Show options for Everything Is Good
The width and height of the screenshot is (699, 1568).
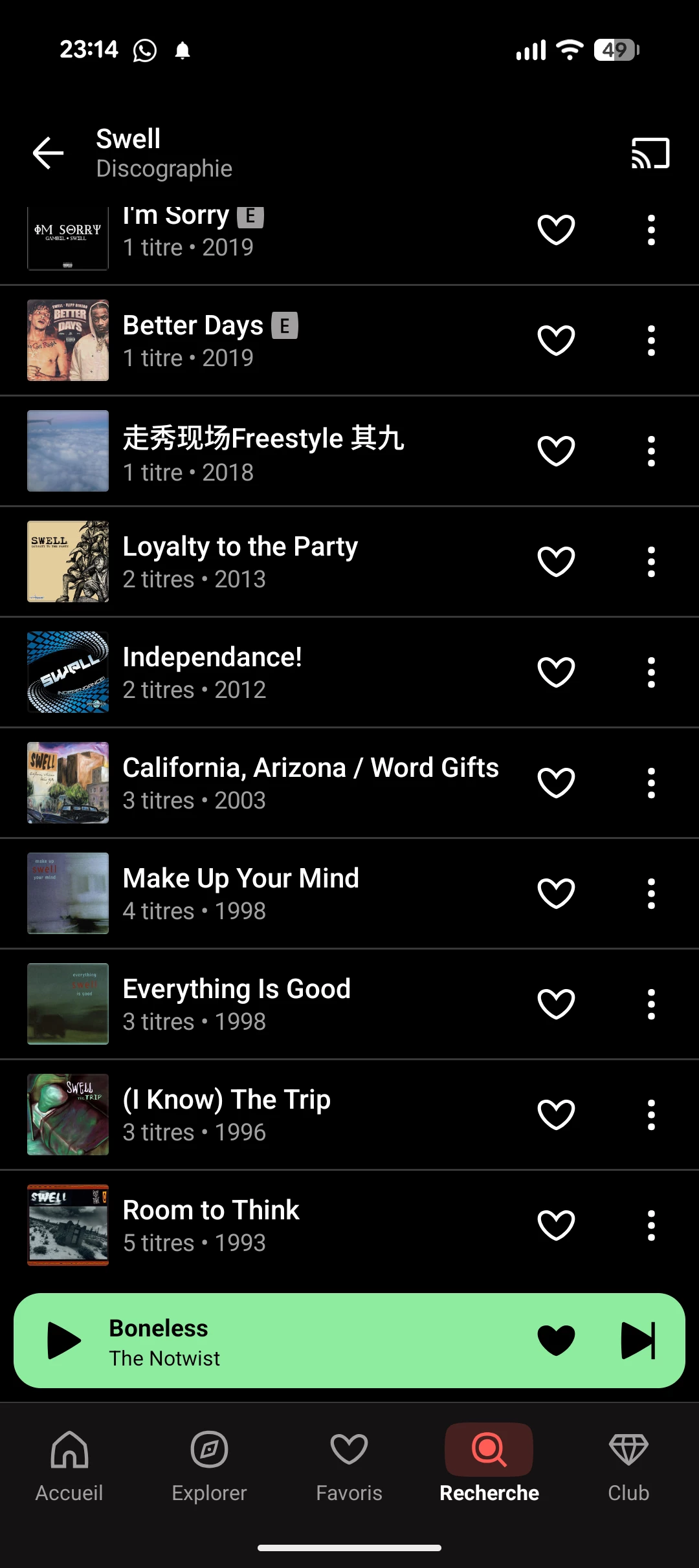pos(651,1004)
